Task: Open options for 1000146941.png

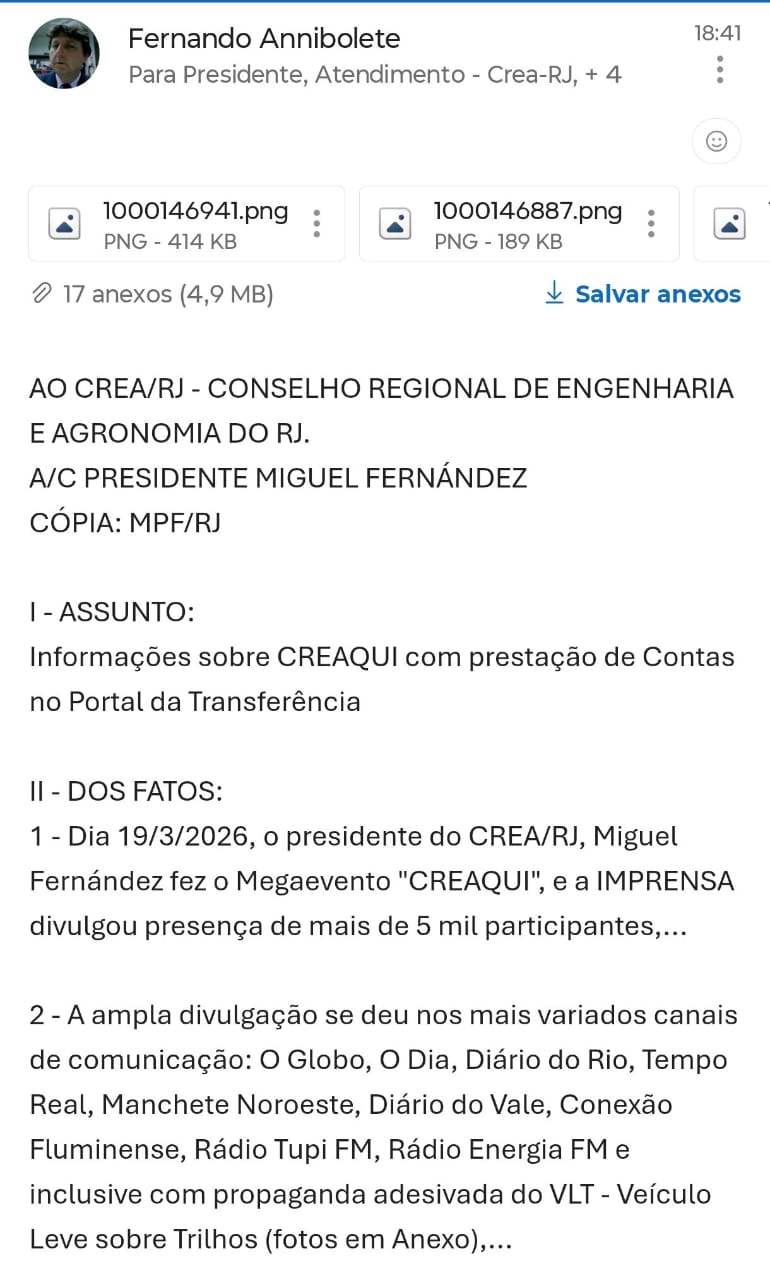Action: pyautogui.click(x=317, y=224)
